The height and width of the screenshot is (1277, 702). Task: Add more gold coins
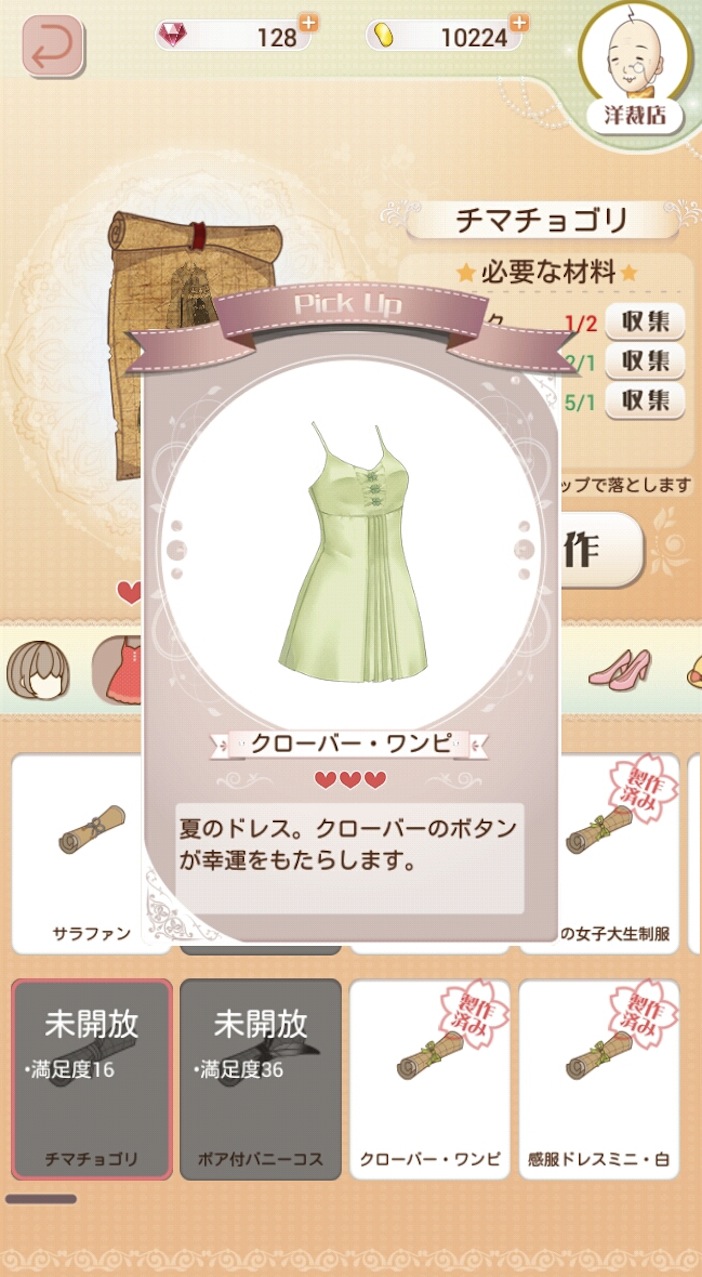click(518, 22)
